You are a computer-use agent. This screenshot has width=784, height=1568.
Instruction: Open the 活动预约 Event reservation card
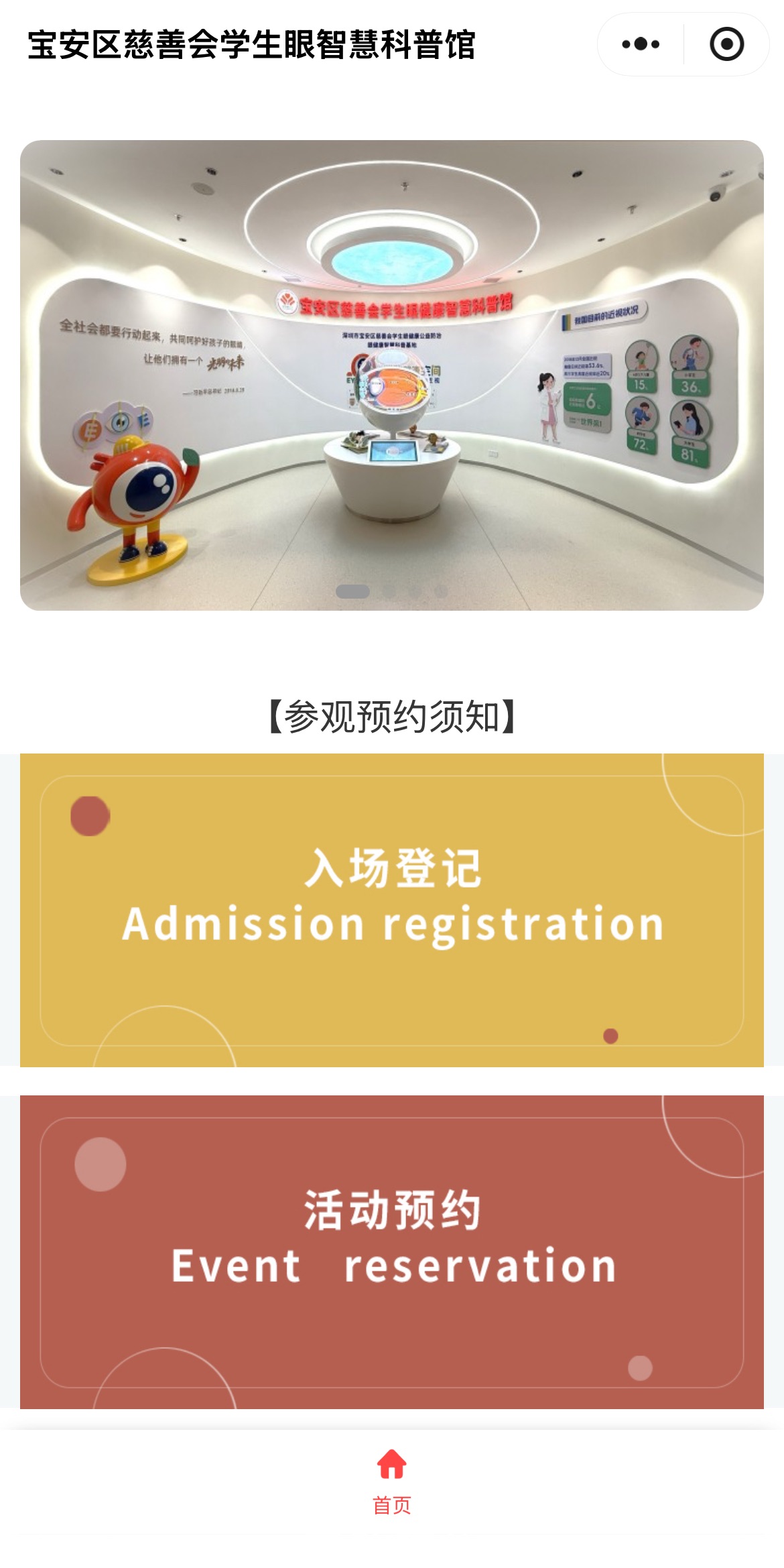pyautogui.click(x=392, y=1252)
